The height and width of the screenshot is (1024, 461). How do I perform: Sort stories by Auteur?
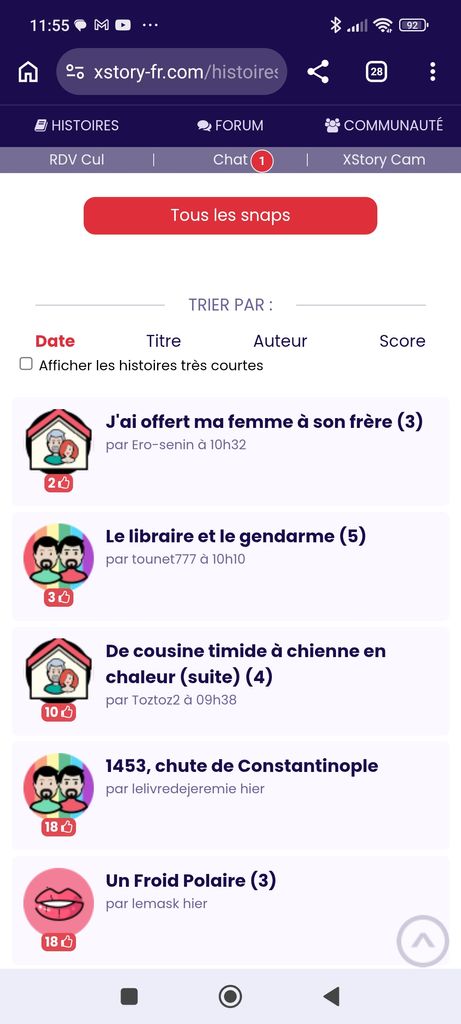(x=280, y=341)
